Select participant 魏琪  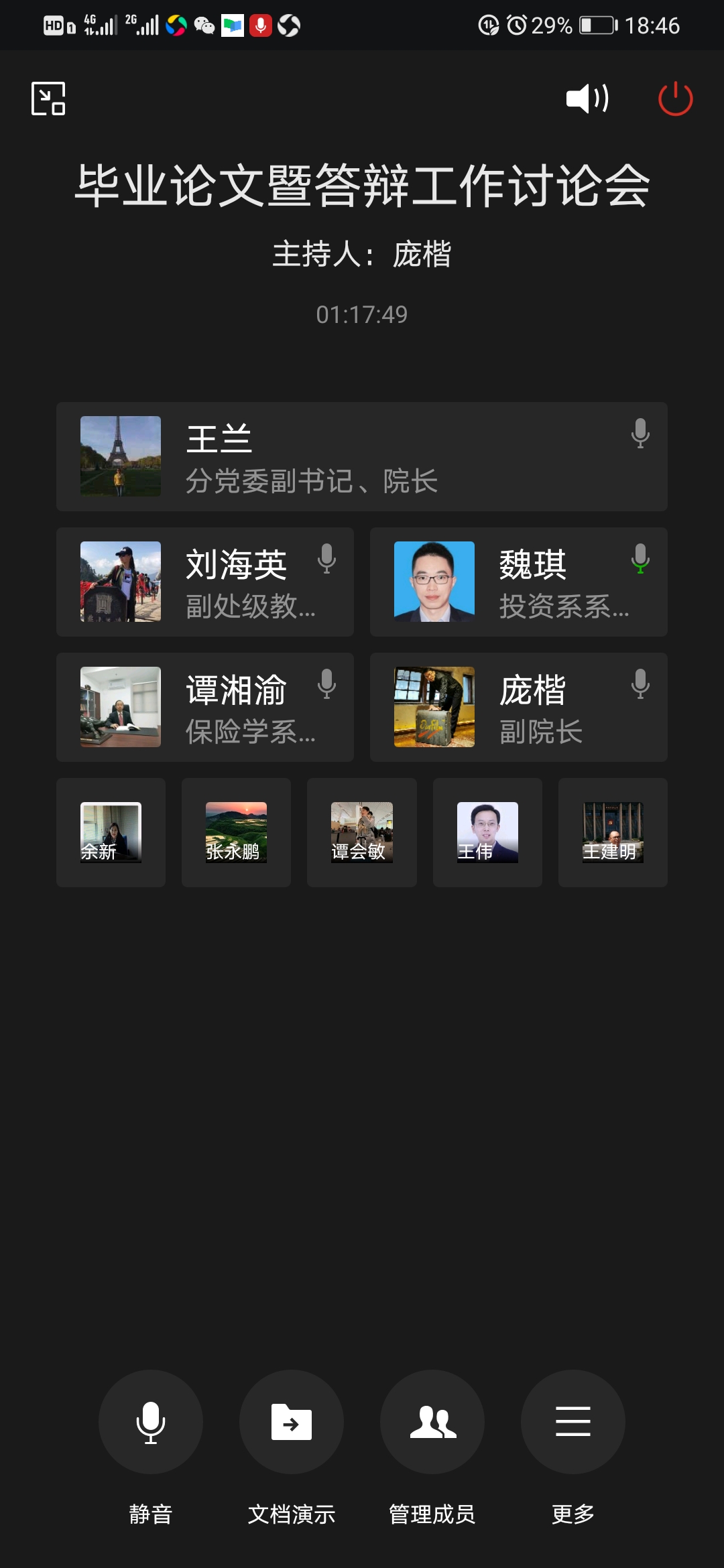[x=518, y=582]
